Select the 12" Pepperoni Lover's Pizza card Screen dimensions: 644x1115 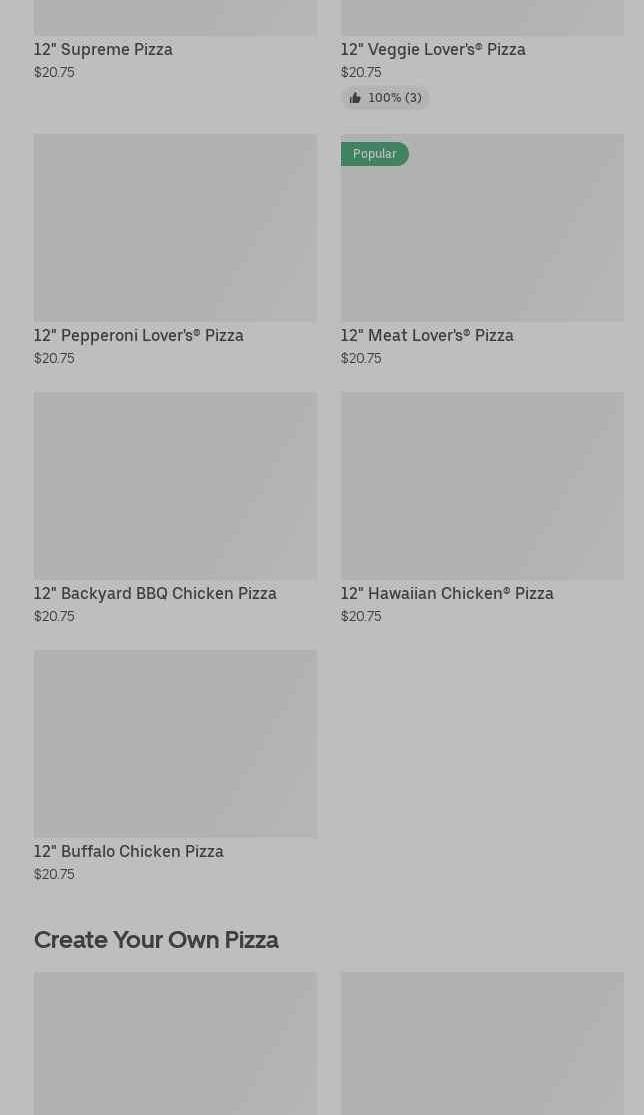click(175, 250)
